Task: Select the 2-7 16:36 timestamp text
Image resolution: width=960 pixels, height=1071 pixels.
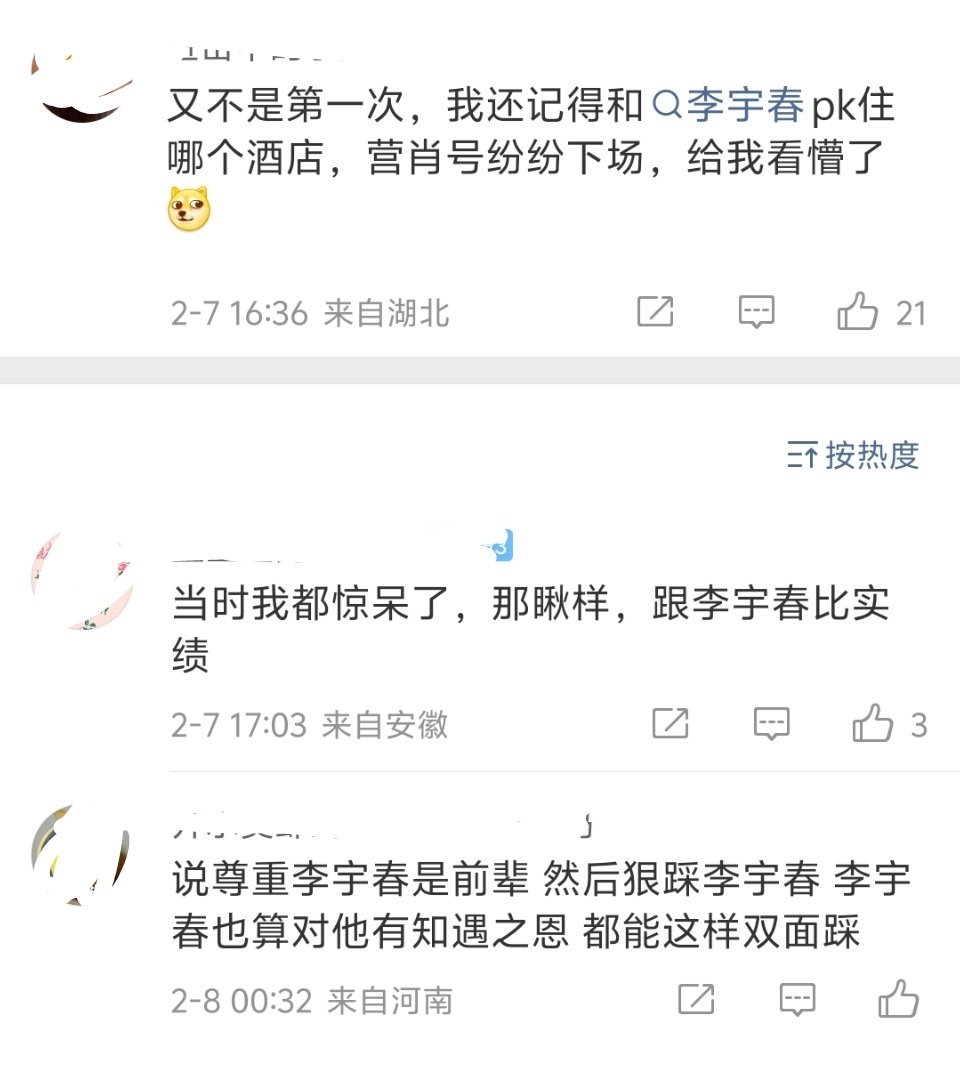Action: coord(238,313)
